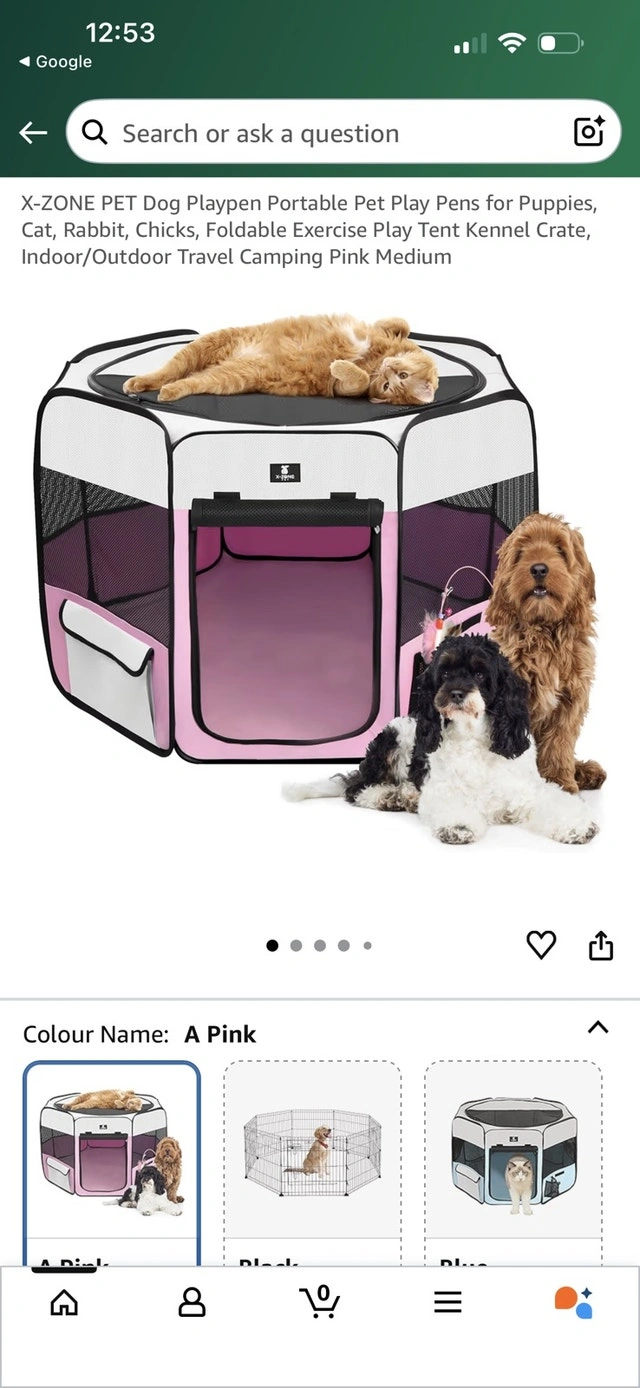Open the shopping cart tab

coord(320,1302)
